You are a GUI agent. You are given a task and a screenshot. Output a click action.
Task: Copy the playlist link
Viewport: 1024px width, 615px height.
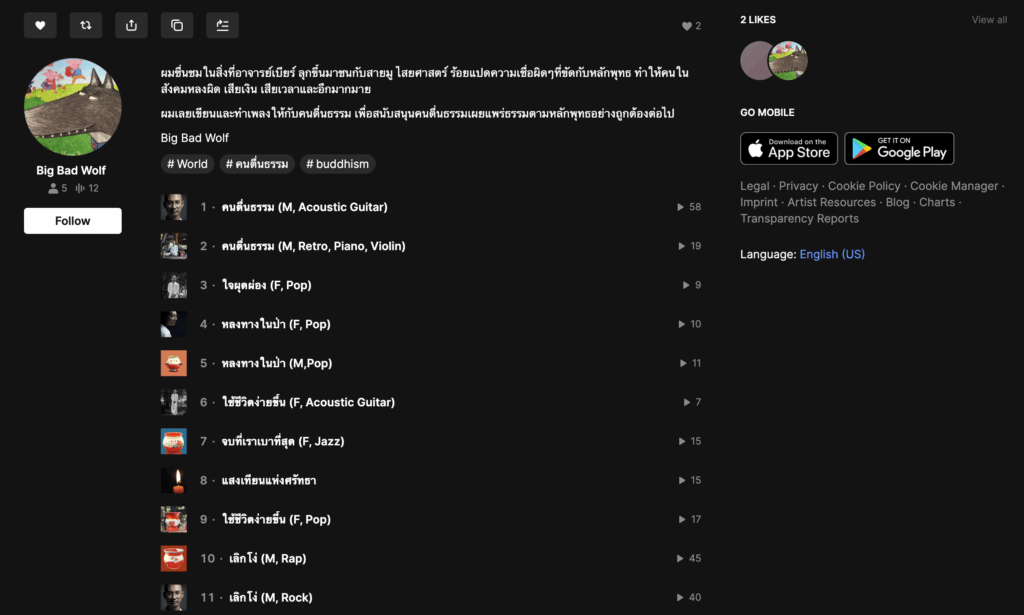click(177, 25)
